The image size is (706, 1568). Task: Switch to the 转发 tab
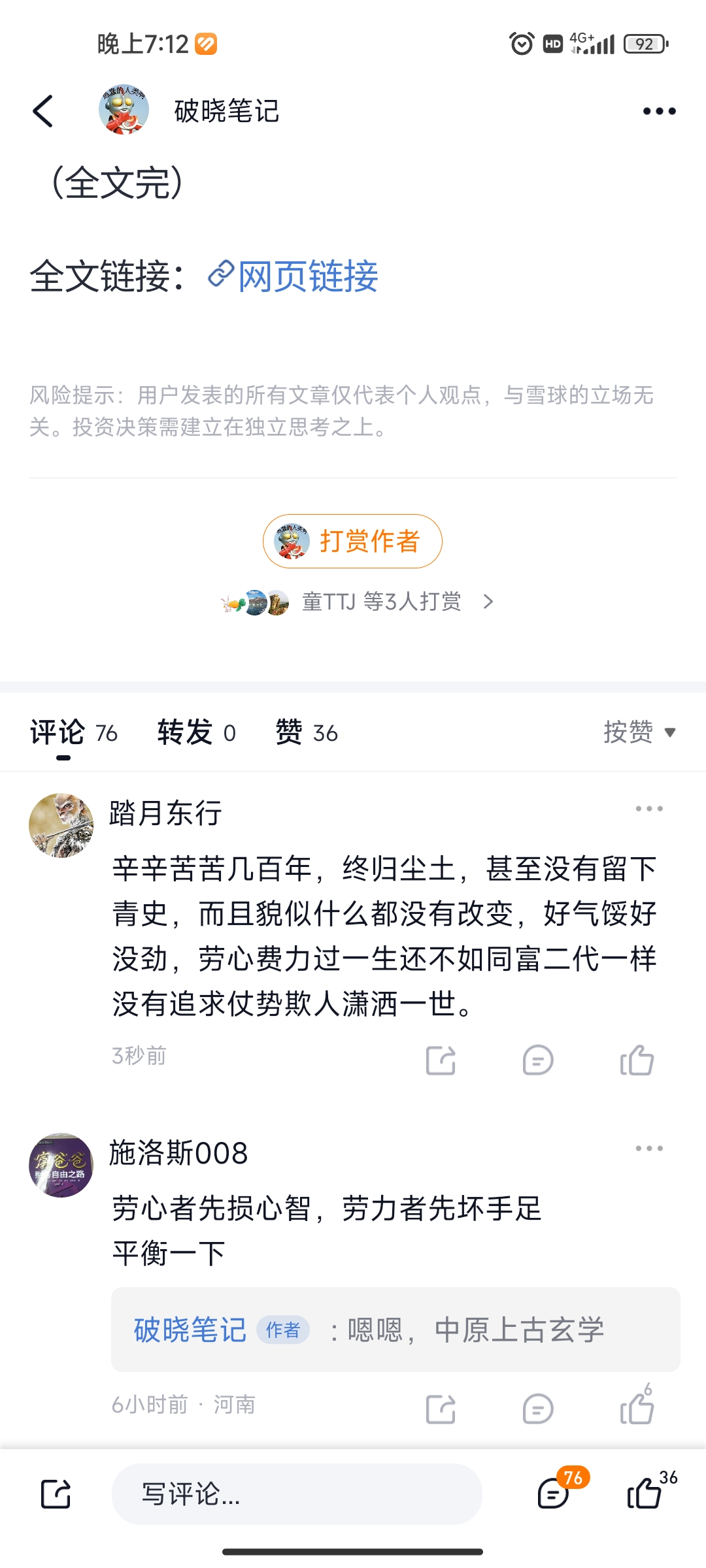pos(196,732)
